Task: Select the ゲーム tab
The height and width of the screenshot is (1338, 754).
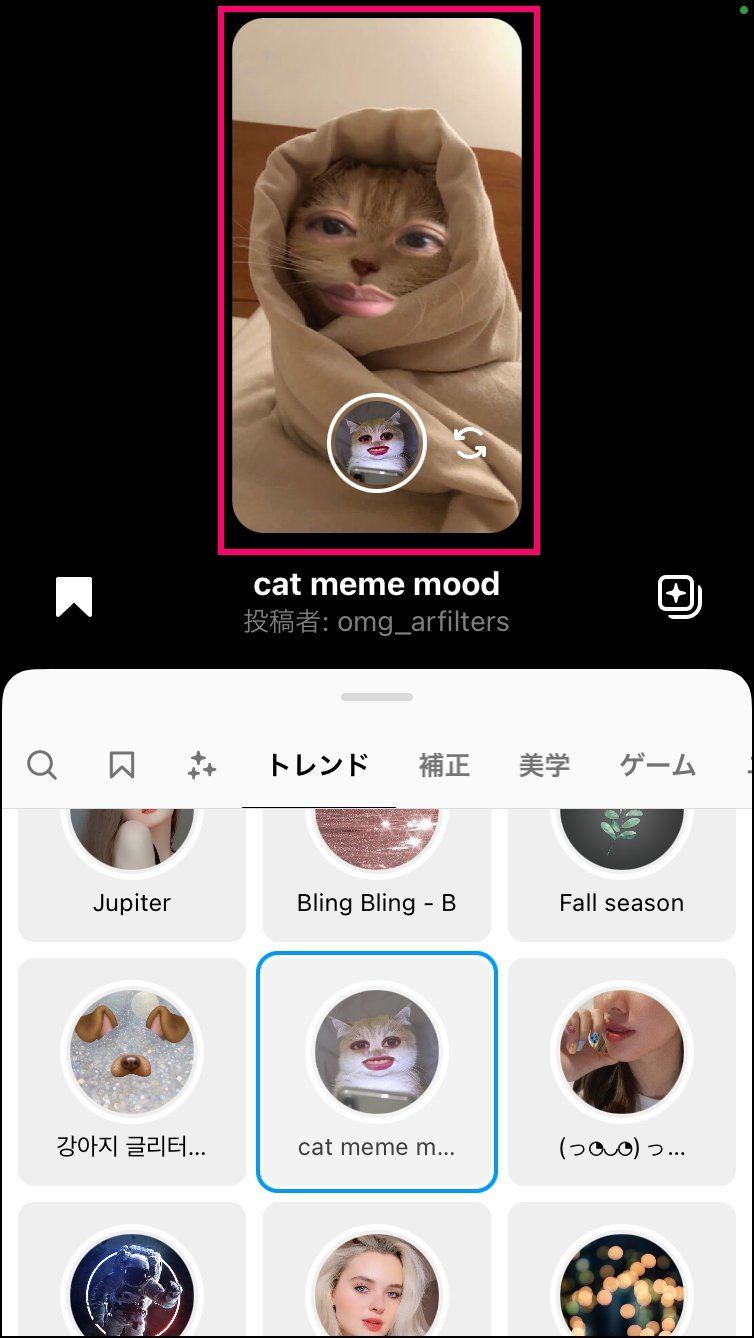Action: (x=657, y=766)
